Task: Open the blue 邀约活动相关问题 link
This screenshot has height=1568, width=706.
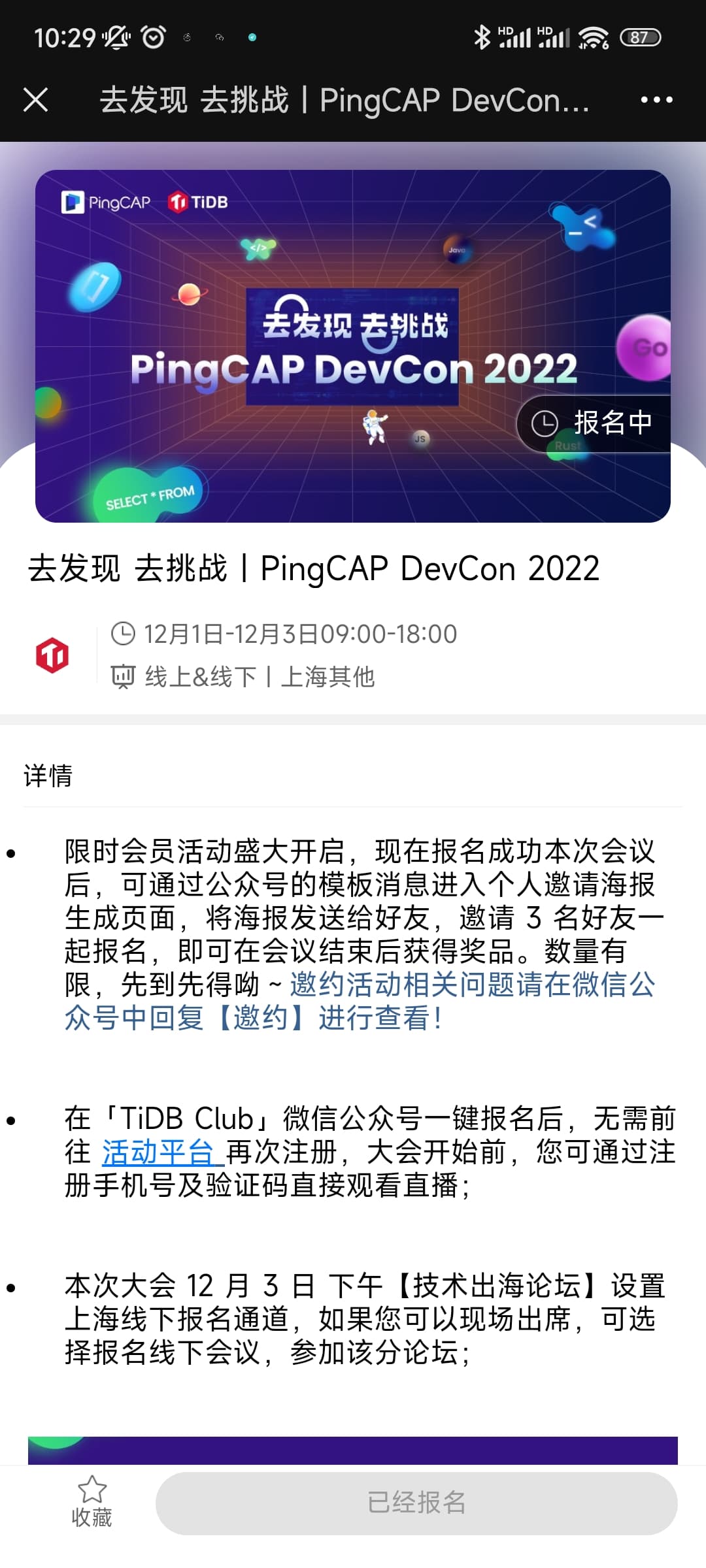Action: [x=472, y=985]
